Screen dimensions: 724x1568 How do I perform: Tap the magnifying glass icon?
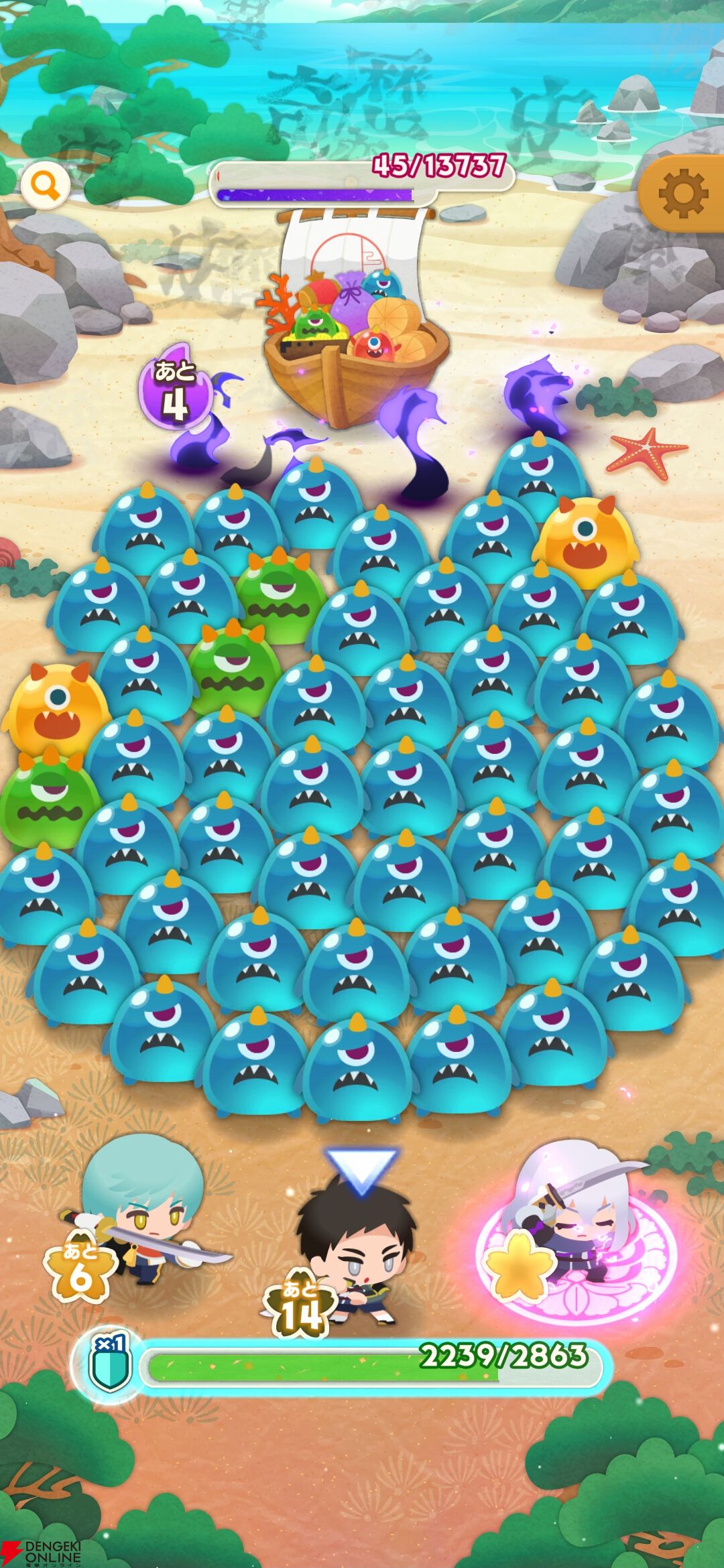[45, 185]
